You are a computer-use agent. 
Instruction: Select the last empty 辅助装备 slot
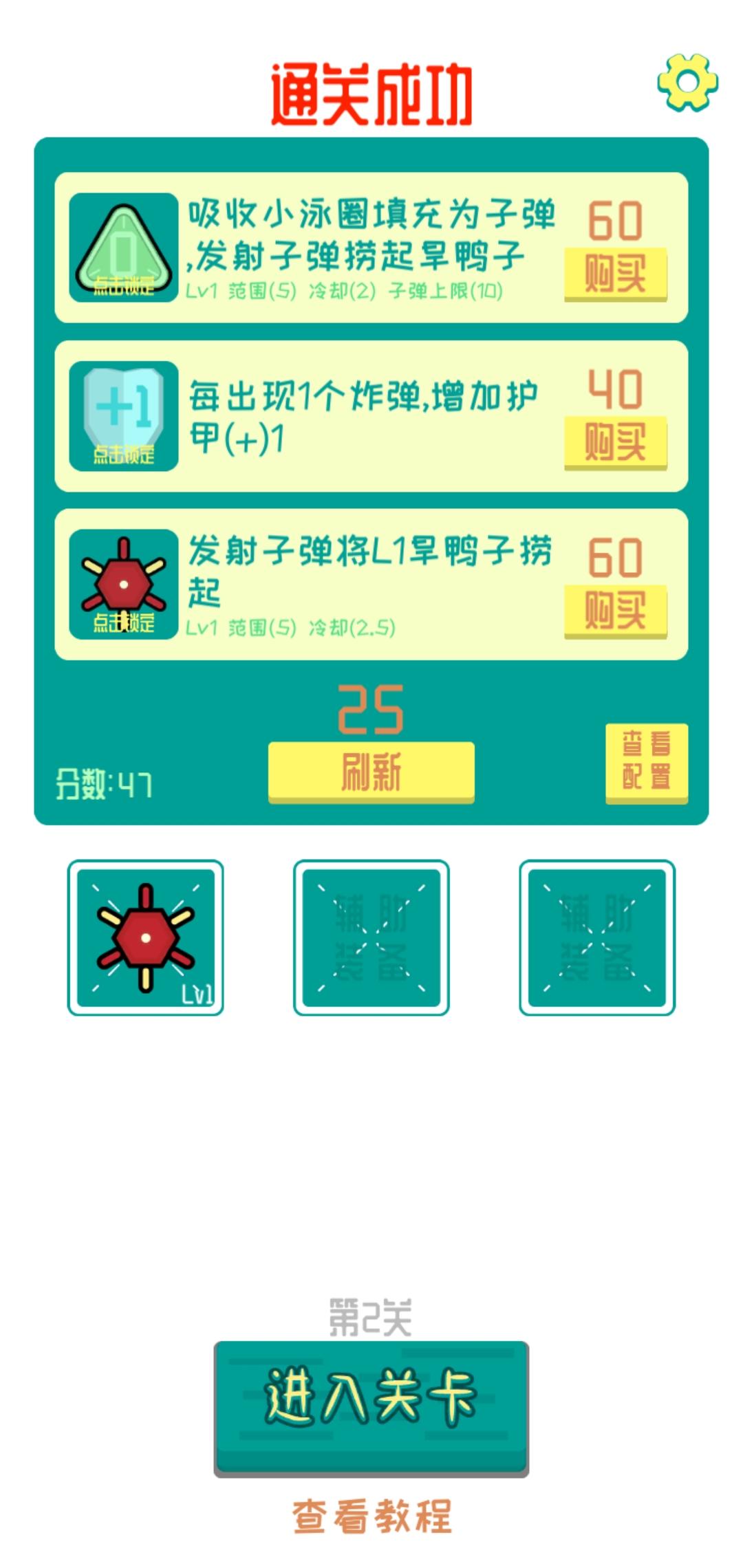pyautogui.click(x=596, y=937)
